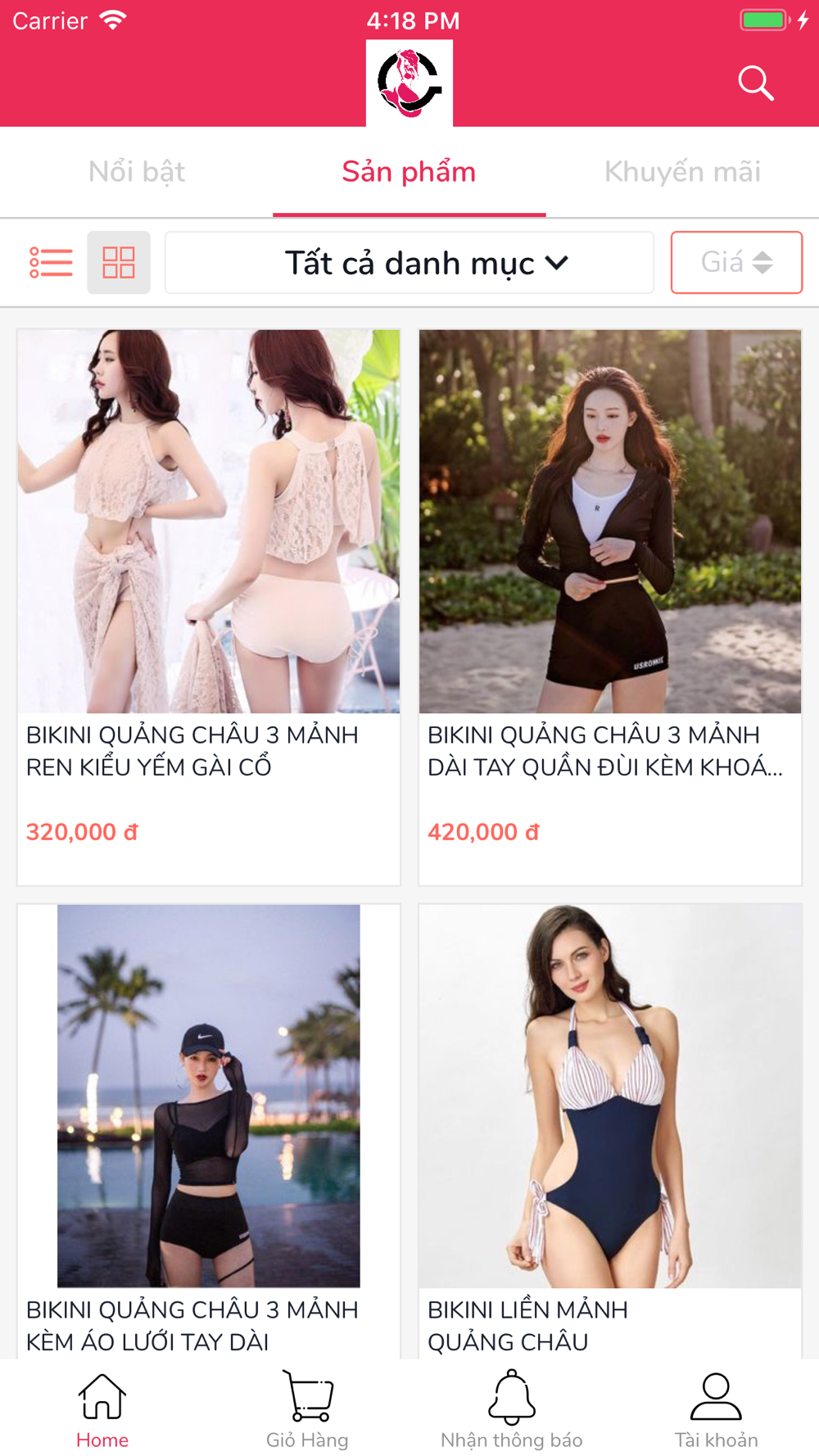This screenshot has width=819, height=1456.
Task: Select the Sản phẩm tab
Action: [x=409, y=172]
